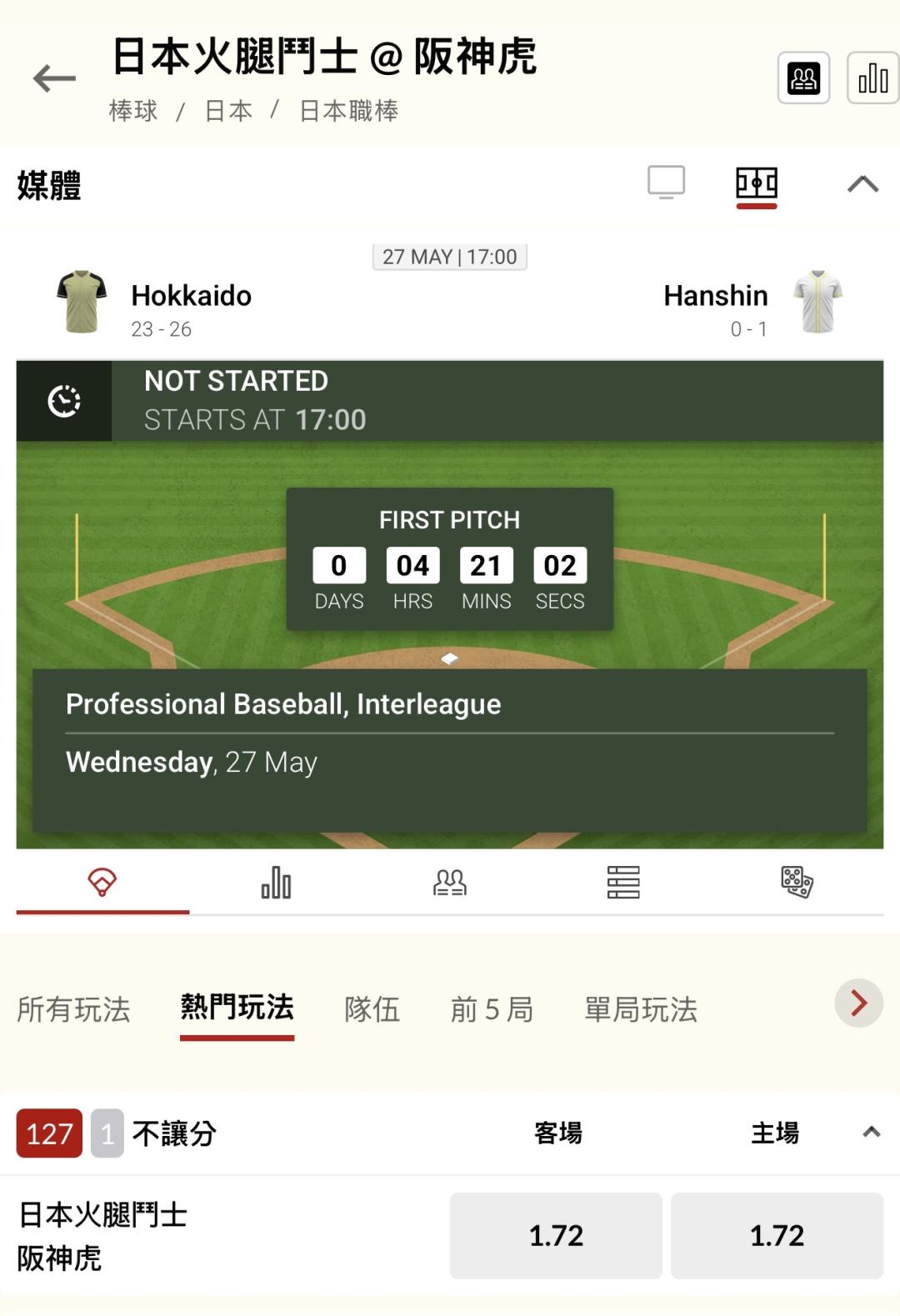Select the 熱門玩法 tab
This screenshot has width=900, height=1316.
click(237, 1008)
